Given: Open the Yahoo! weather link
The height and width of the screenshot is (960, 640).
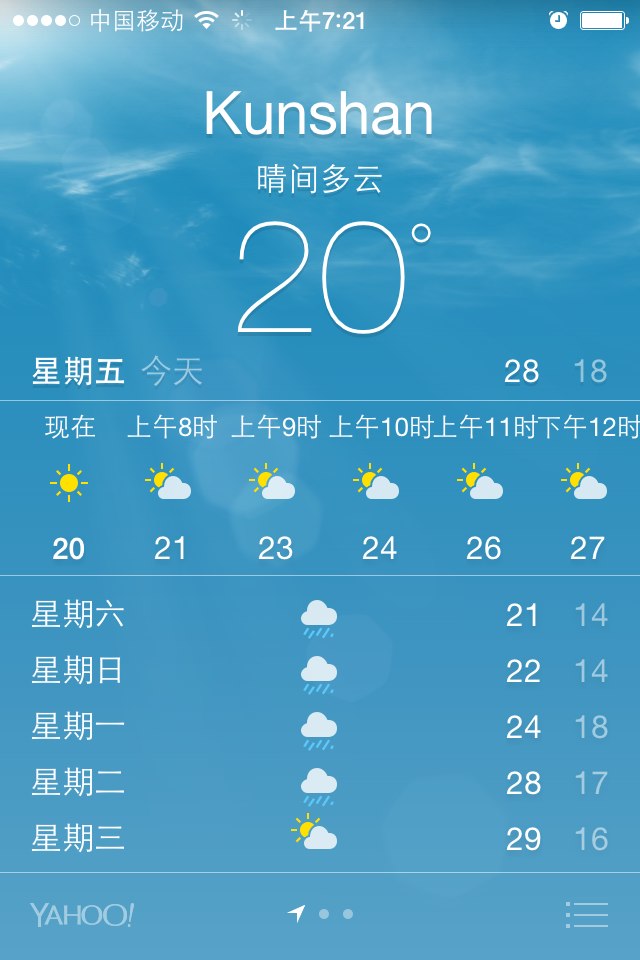Looking at the screenshot, I should point(82,914).
